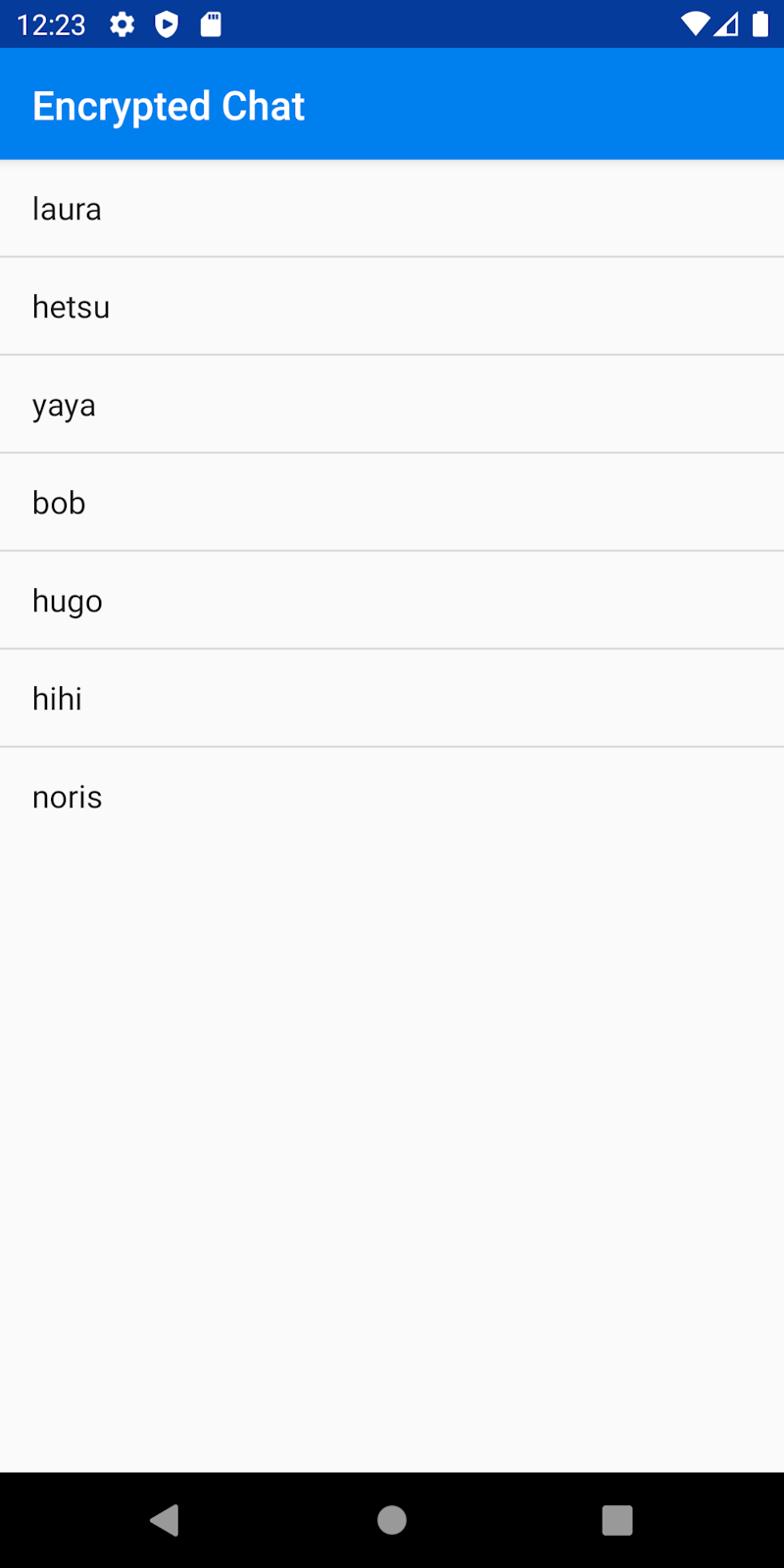Tap the divider under laura's row
This screenshot has width=784, height=1568.
click(x=392, y=257)
